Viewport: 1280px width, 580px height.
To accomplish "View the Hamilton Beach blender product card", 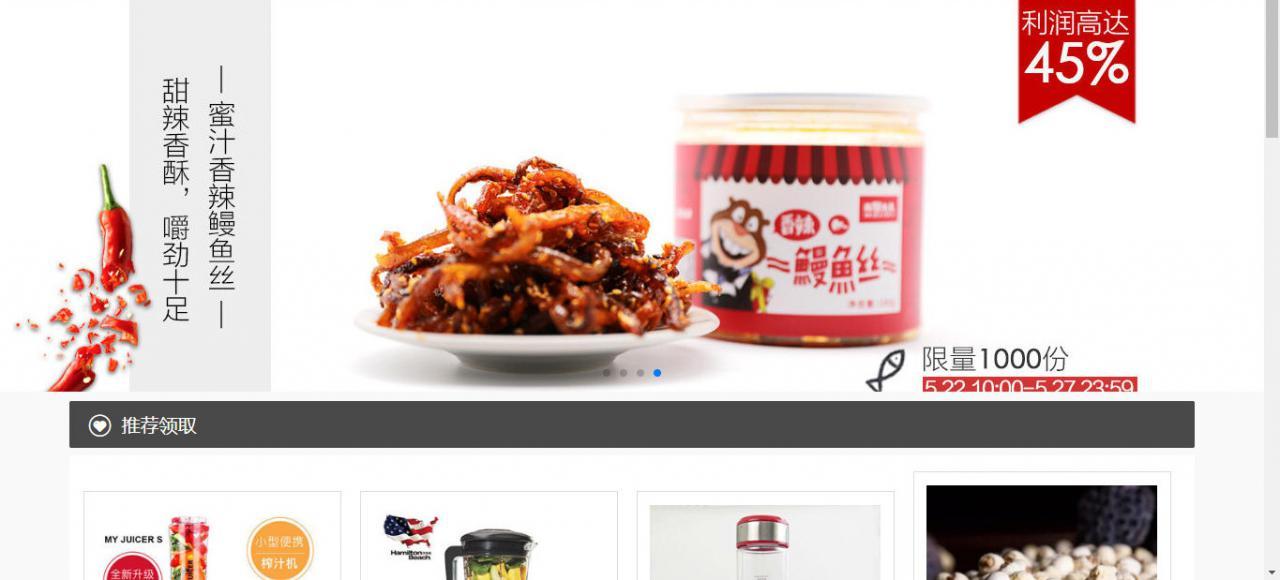I will [488, 538].
